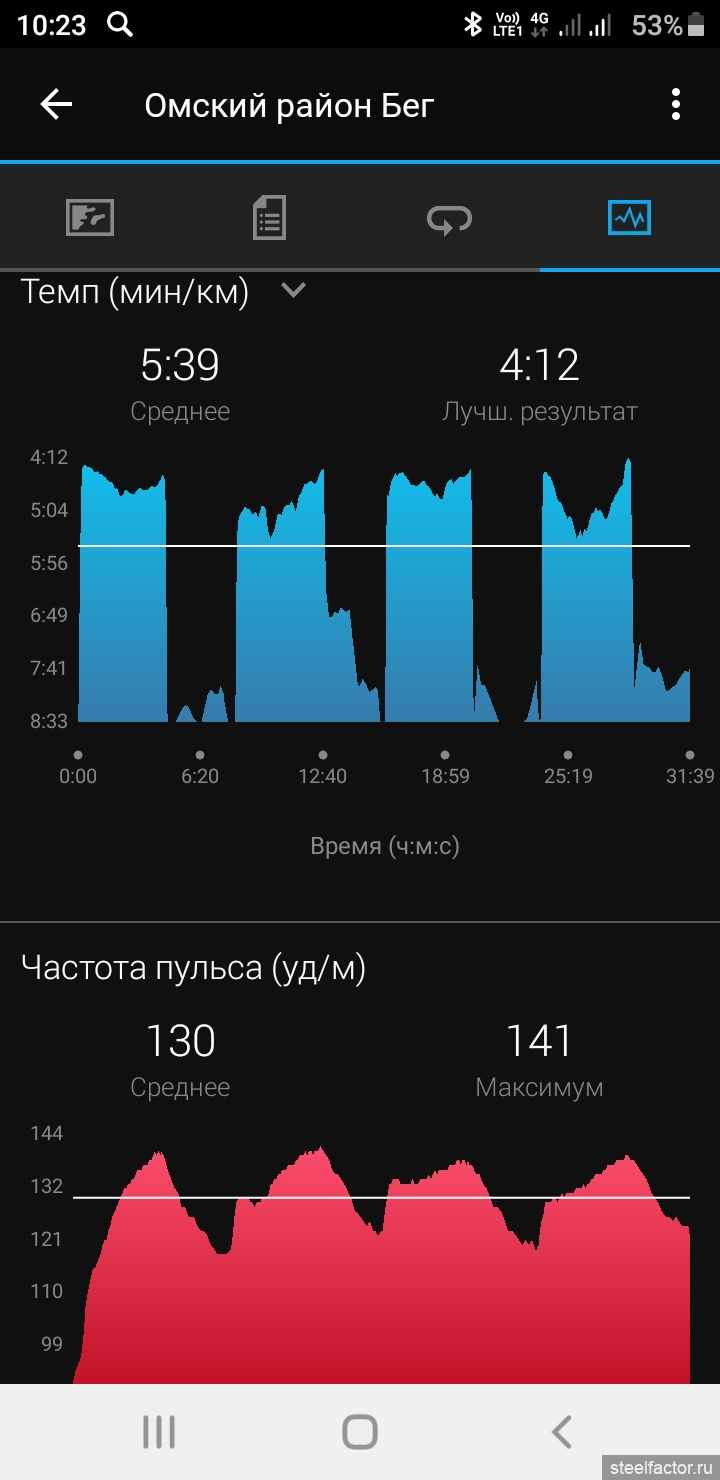Open recent apps from navigation bar
Viewport: 720px width, 1480px height.
tap(159, 1432)
